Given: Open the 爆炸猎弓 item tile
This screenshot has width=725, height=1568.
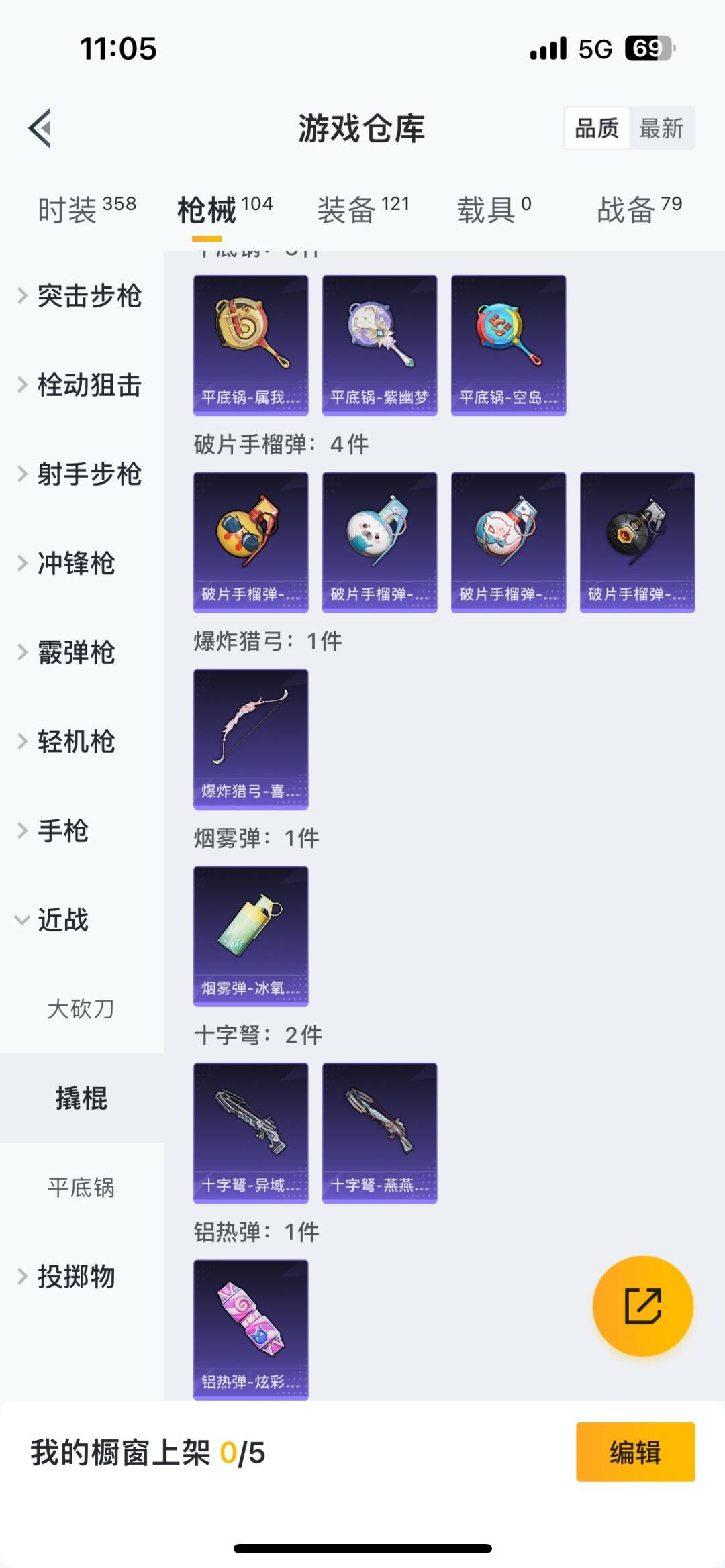Looking at the screenshot, I should click(x=250, y=739).
